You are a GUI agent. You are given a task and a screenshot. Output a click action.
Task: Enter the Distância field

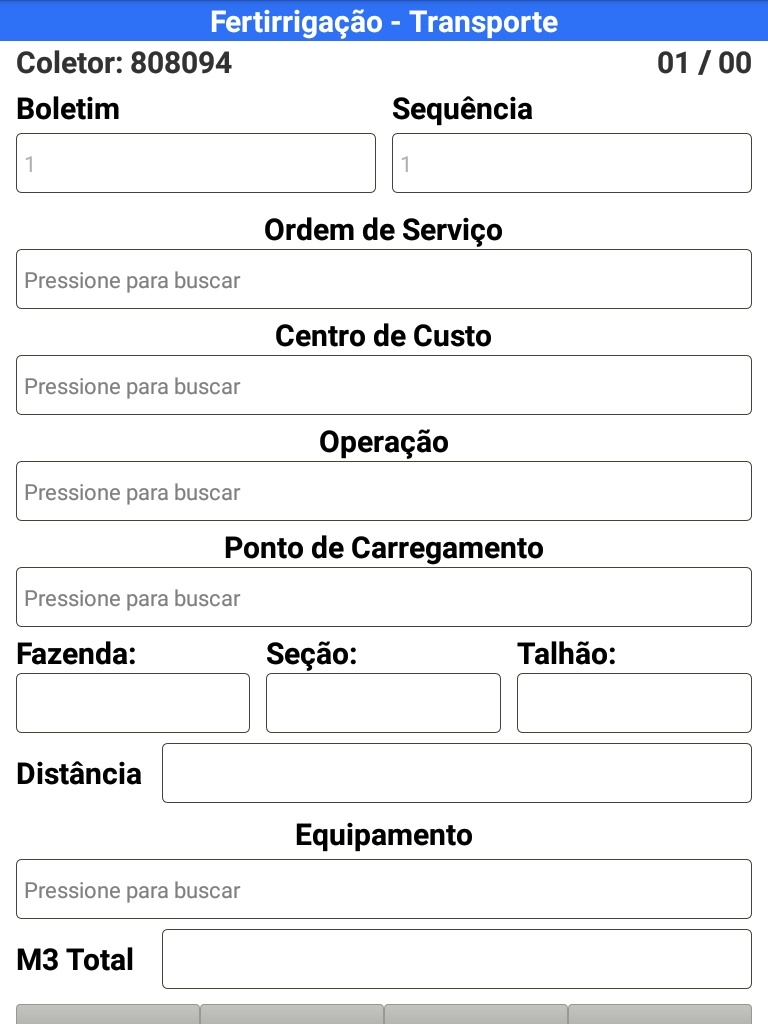(x=457, y=773)
